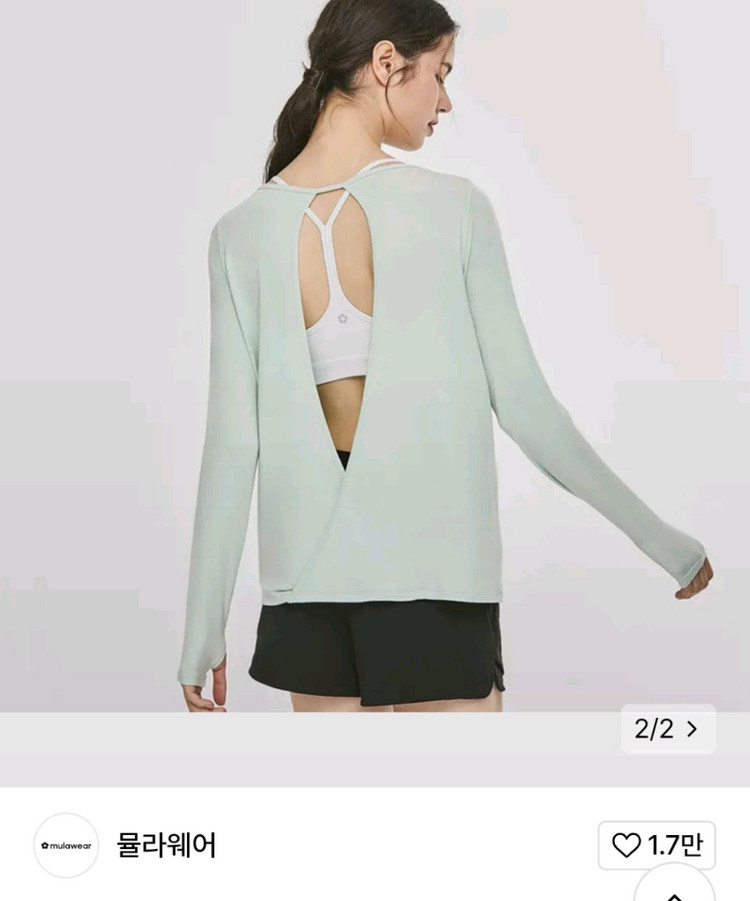Like the brand with the 1.7만 heart
The image size is (750, 901).
pos(656,845)
